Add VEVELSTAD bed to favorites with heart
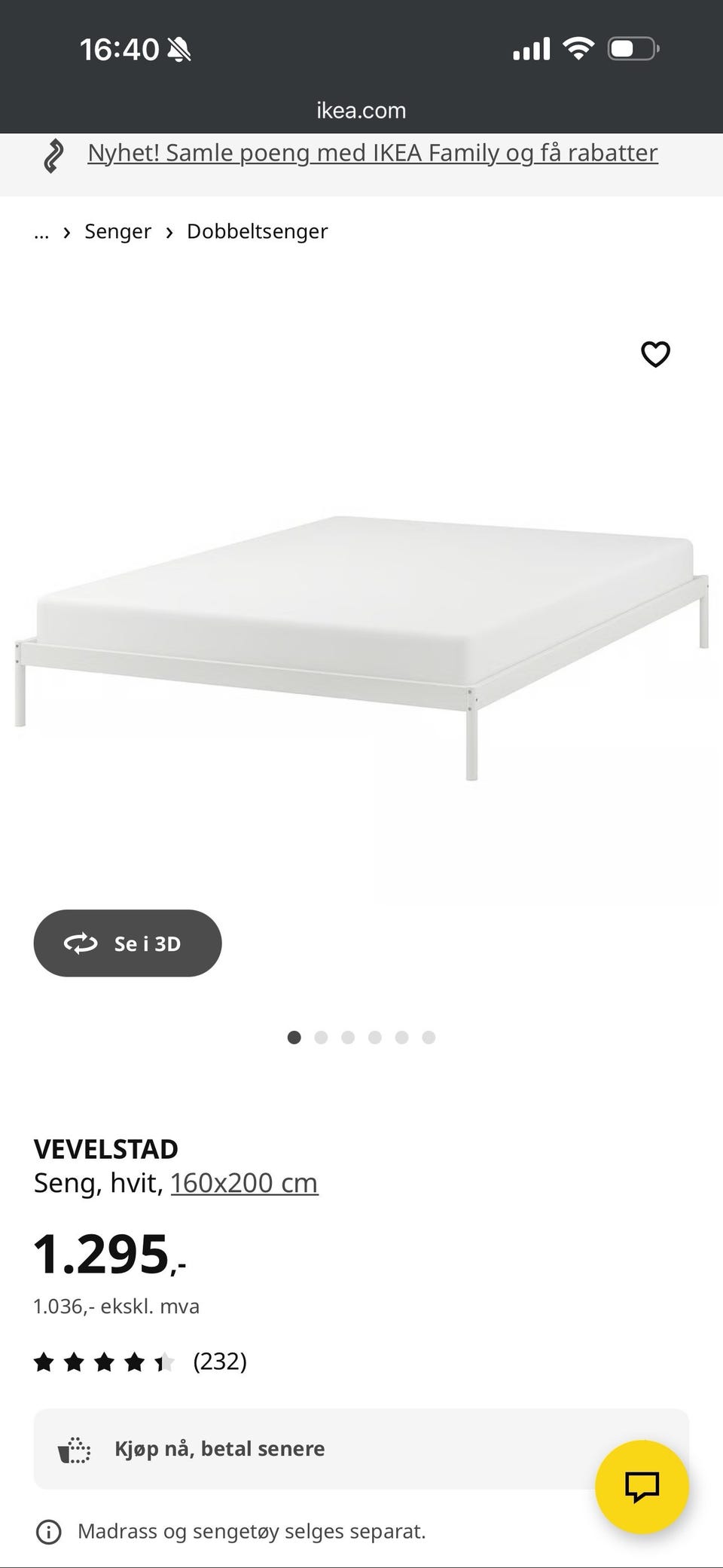Image resolution: width=723 pixels, height=1568 pixels. (655, 354)
